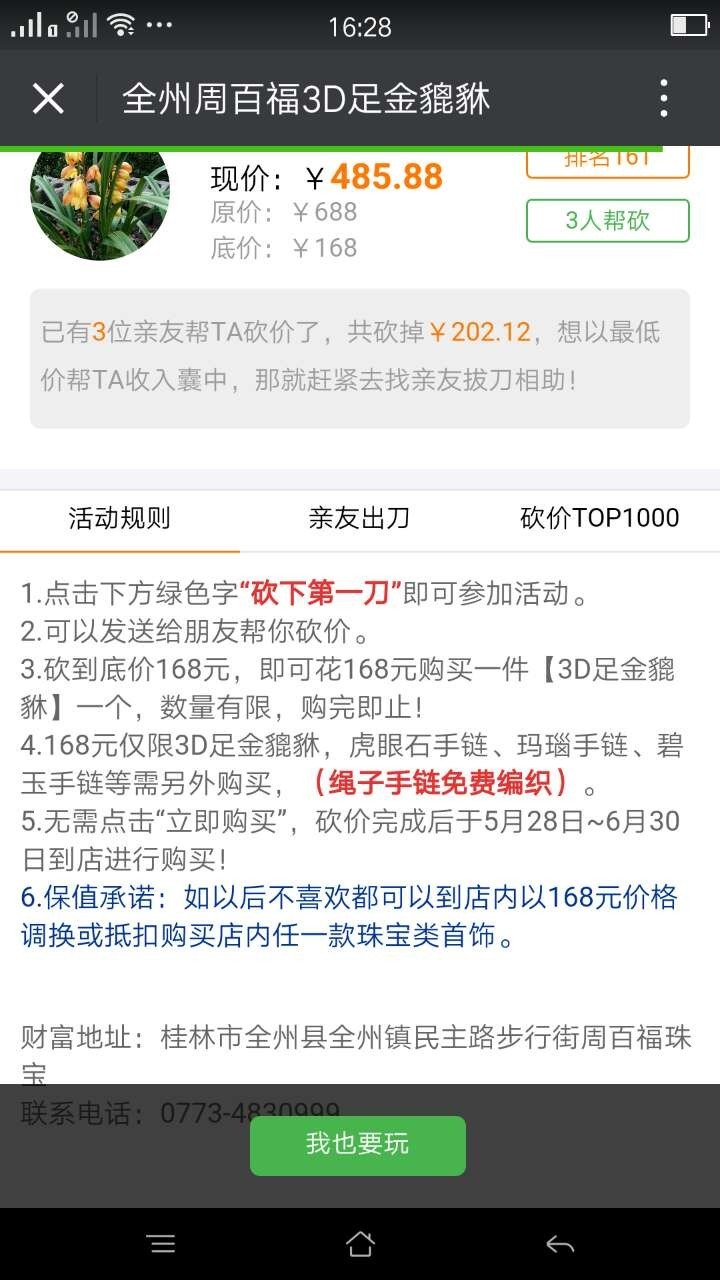Image resolution: width=720 pixels, height=1280 pixels.
Task: Switch to the 活动规则 tab
Action: click(x=120, y=518)
